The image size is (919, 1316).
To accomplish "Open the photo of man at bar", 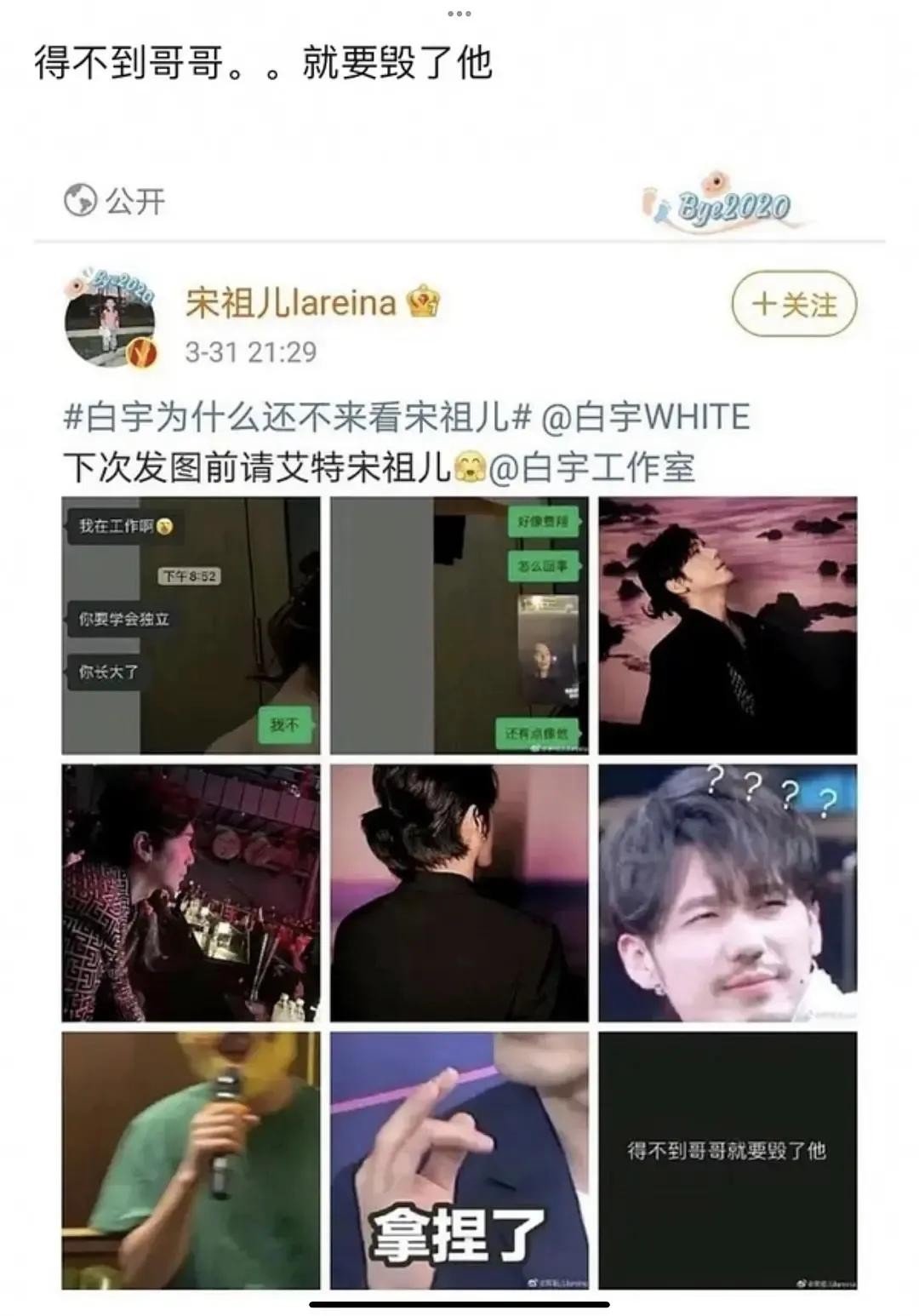I will pos(191,893).
